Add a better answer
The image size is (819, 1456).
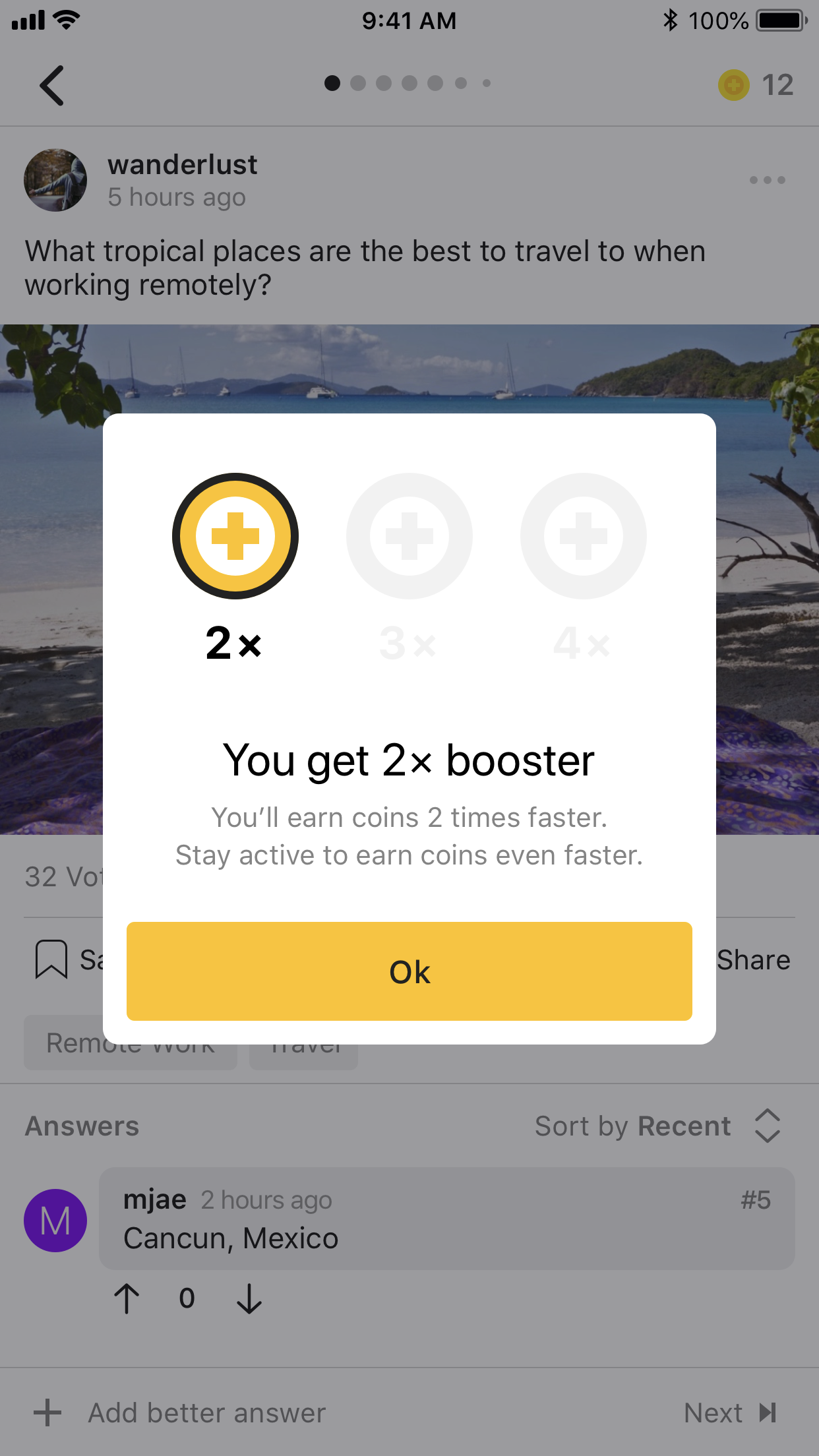click(179, 1412)
